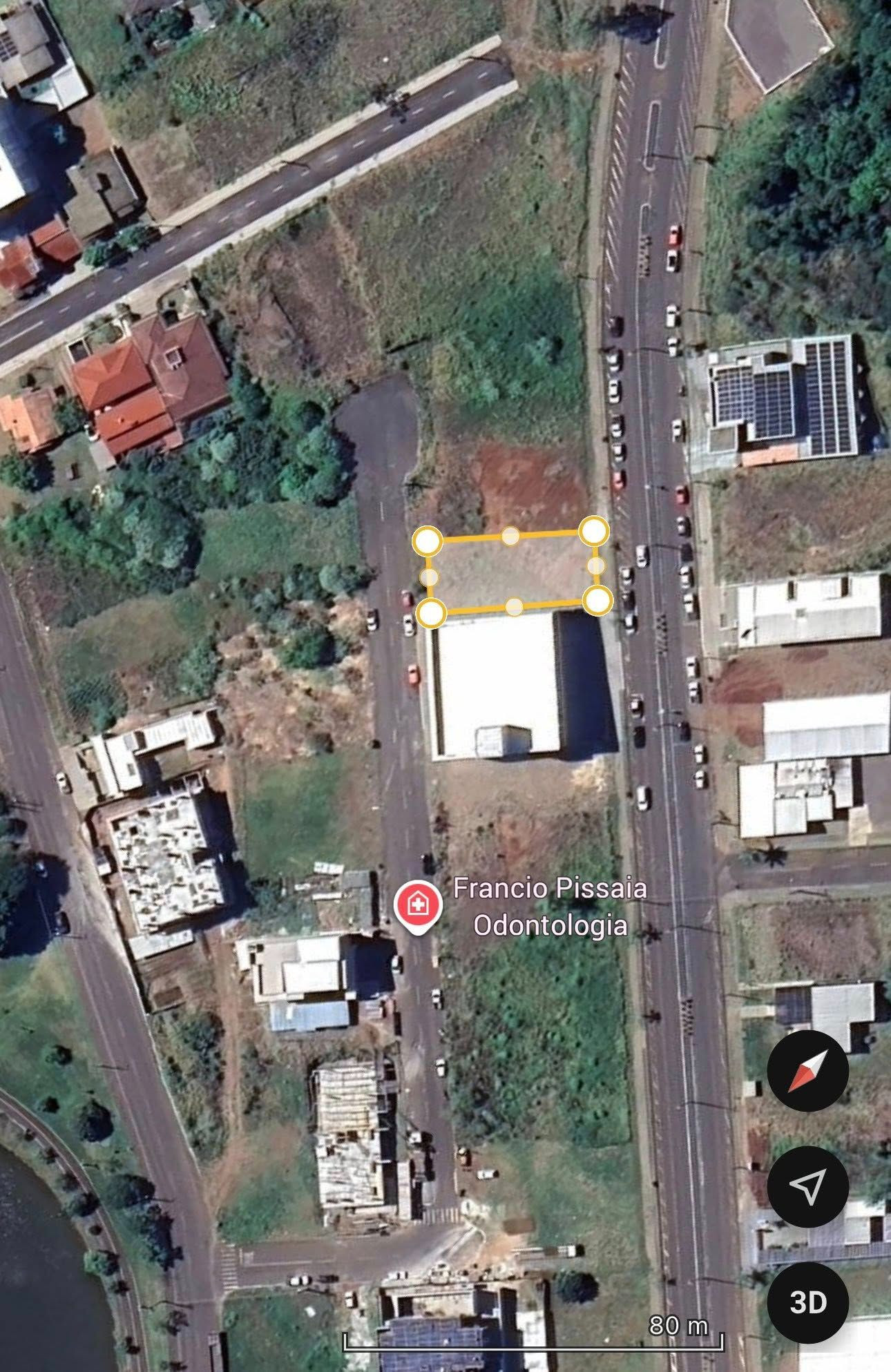Switch the map to 3D view
891x1372 pixels.
(x=807, y=1302)
